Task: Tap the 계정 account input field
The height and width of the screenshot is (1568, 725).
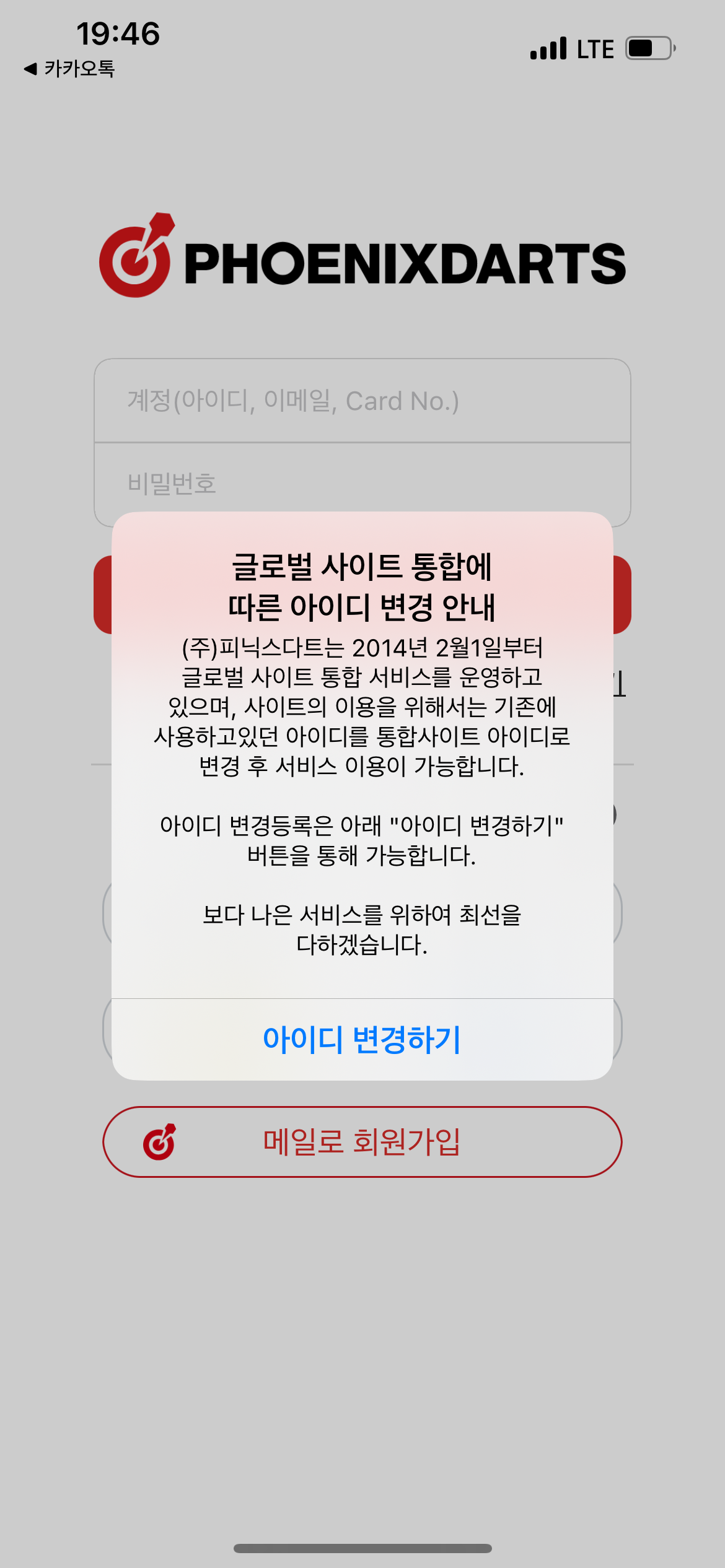Action: (x=362, y=401)
